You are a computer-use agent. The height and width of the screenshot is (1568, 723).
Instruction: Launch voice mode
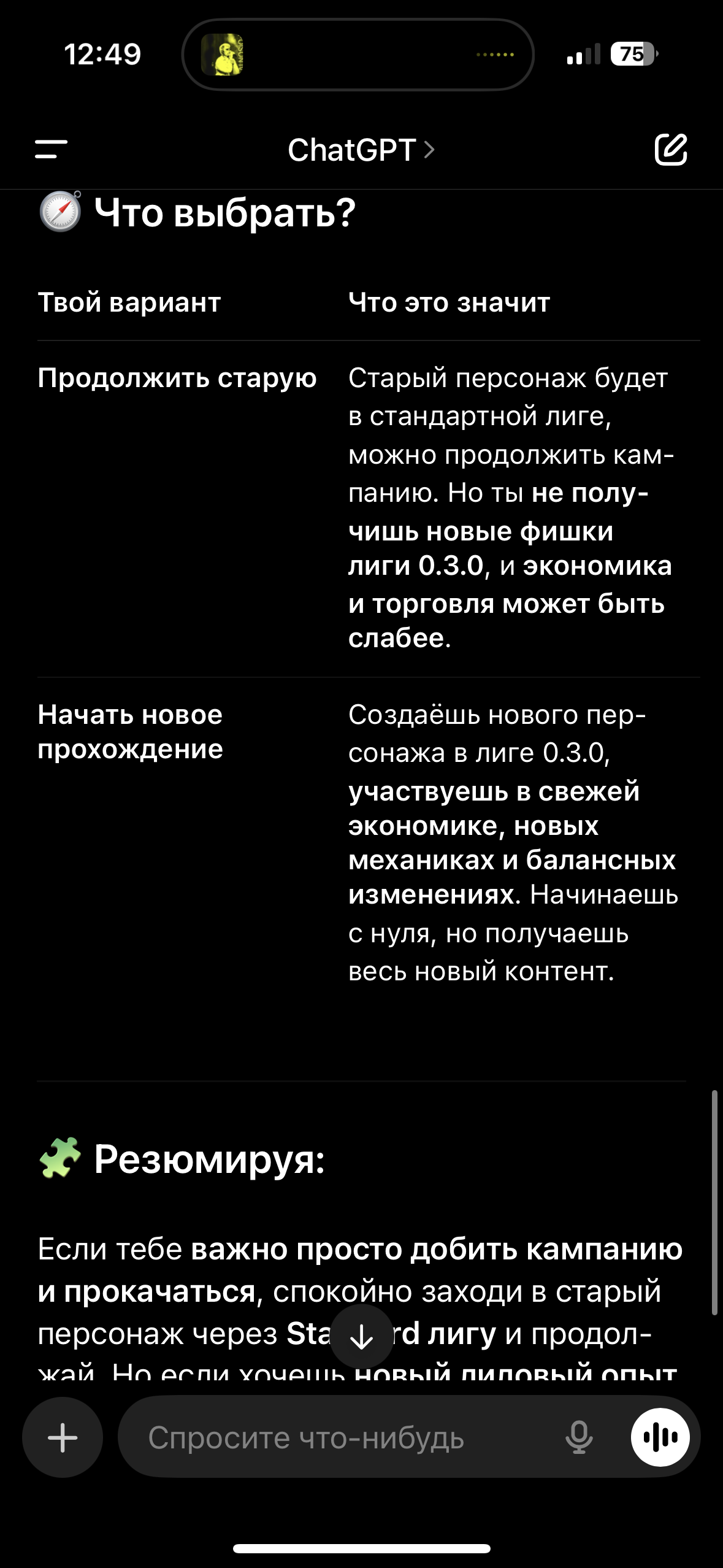[660, 1437]
